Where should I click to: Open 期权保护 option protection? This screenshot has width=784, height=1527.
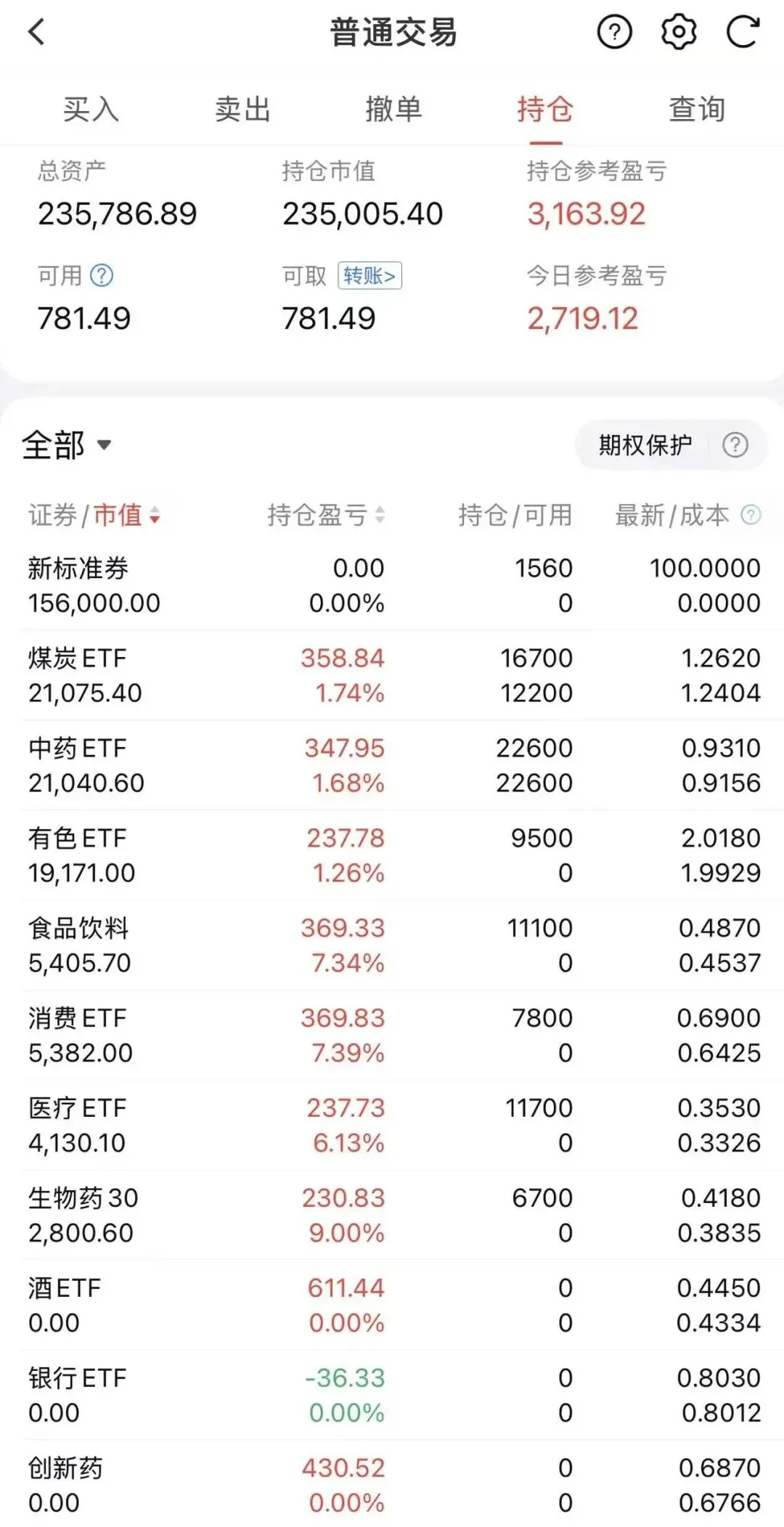pyautogui.click(x=645, y=444)
